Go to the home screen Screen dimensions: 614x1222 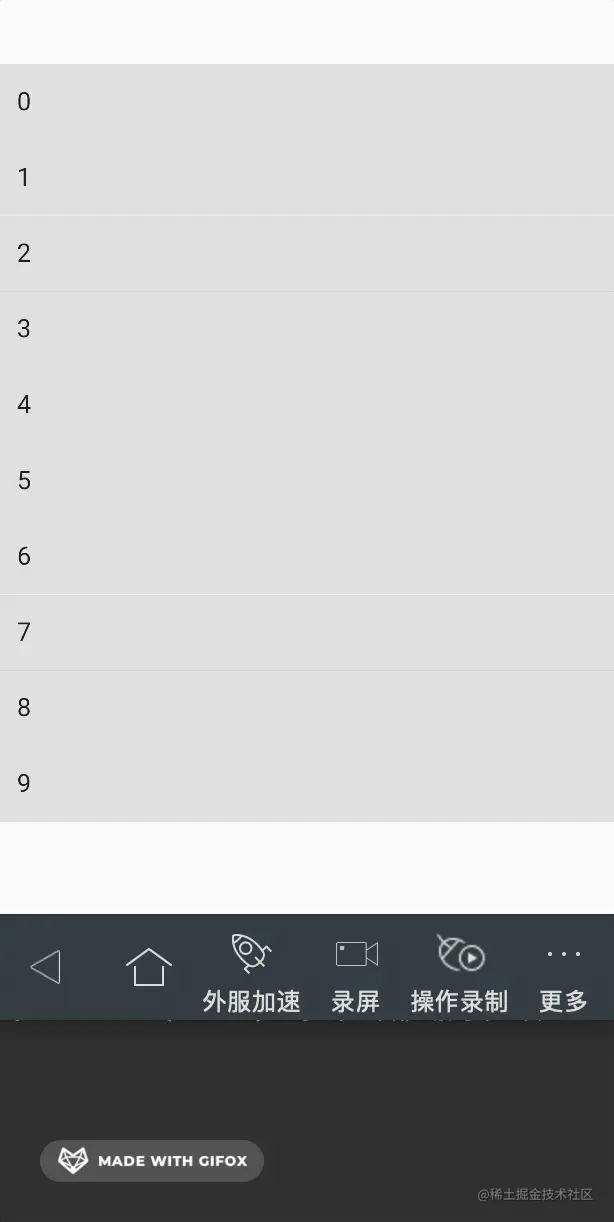(149, 967)
